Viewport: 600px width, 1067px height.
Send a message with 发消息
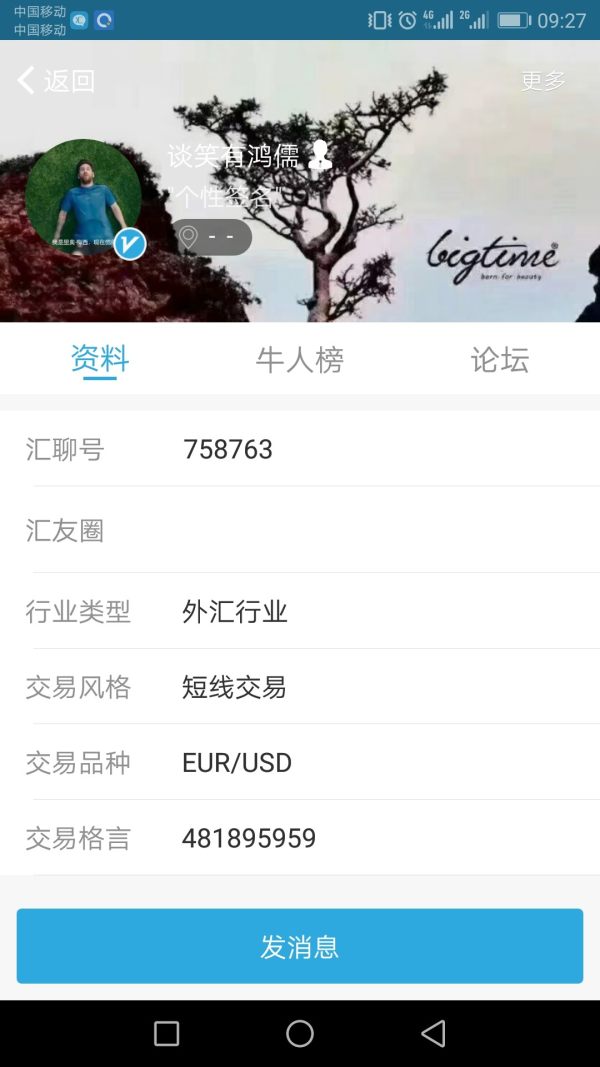point(300,946)
